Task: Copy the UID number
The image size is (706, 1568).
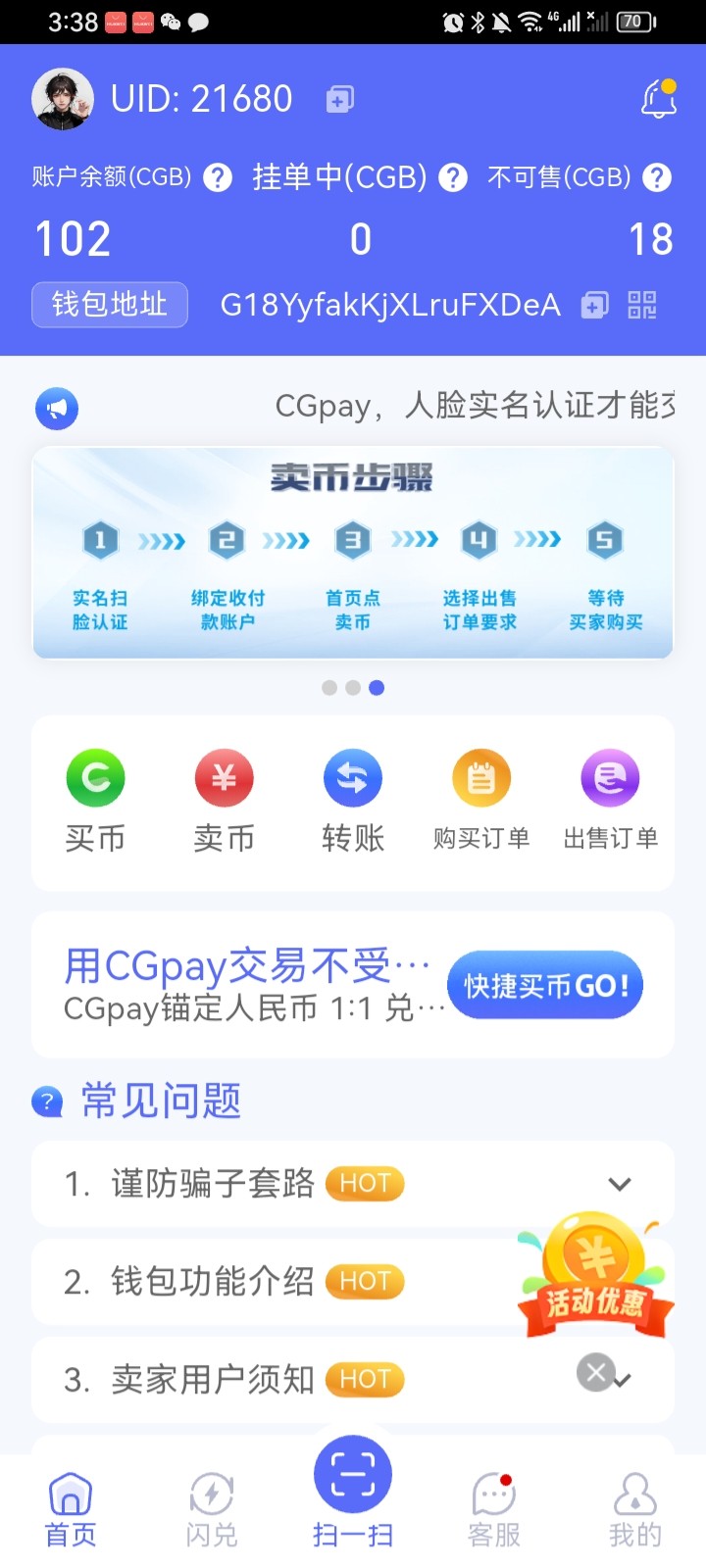Action: click(339, 99)
